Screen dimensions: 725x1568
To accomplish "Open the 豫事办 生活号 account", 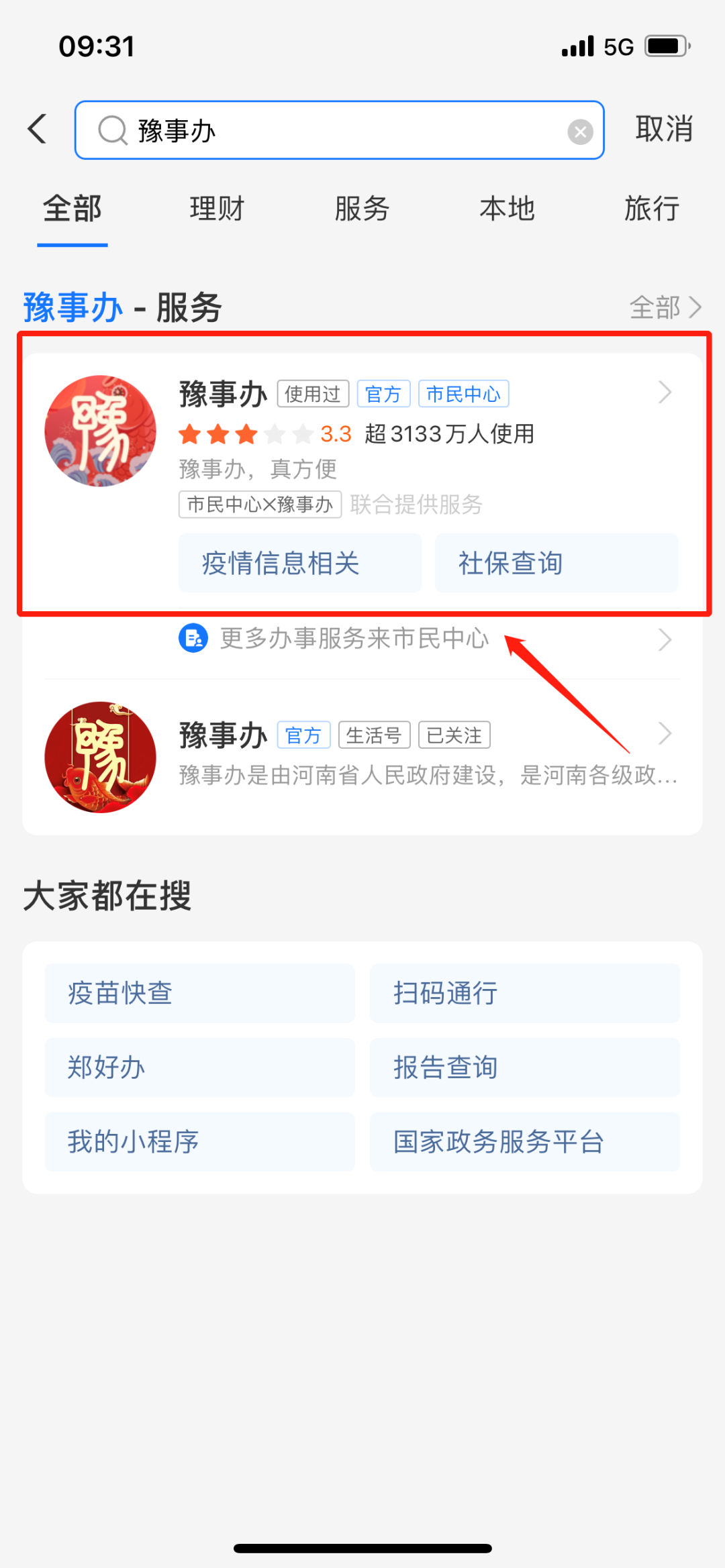I will 403,755.
